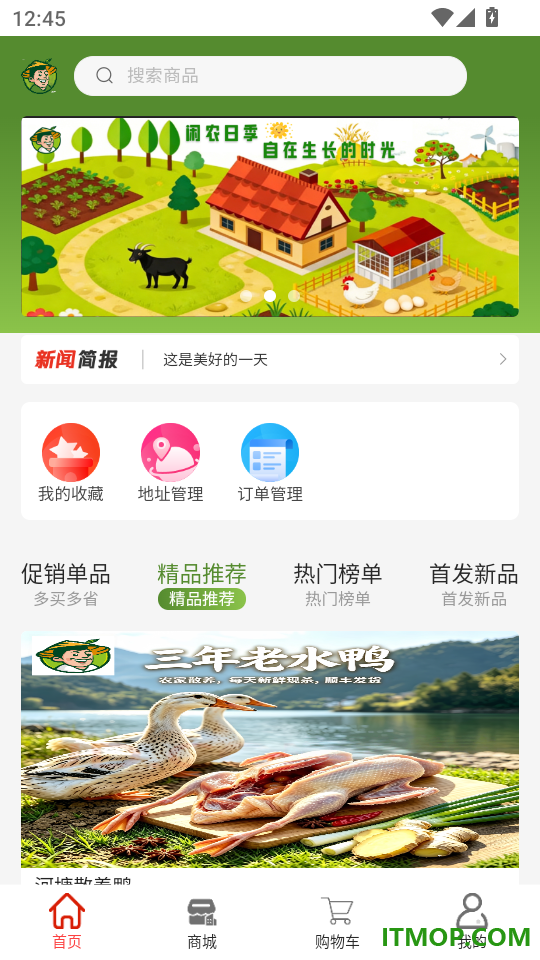Open the 我的 profile tab
The height and width of the screenshot is (960, 540).
pos(472,921)
